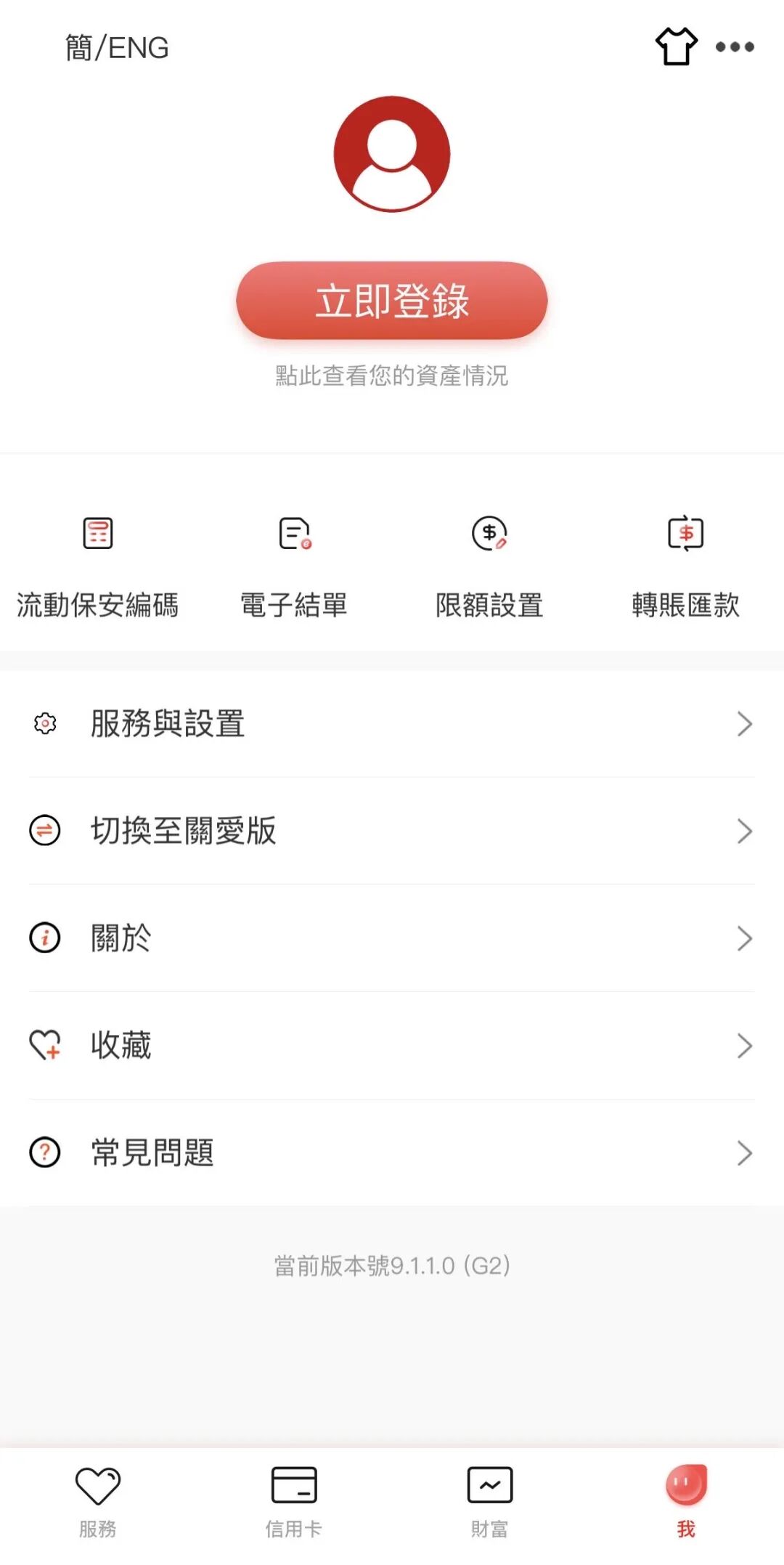Click the gear icon beside 服務與設置

pyautogui.click(x=45, y=723)
